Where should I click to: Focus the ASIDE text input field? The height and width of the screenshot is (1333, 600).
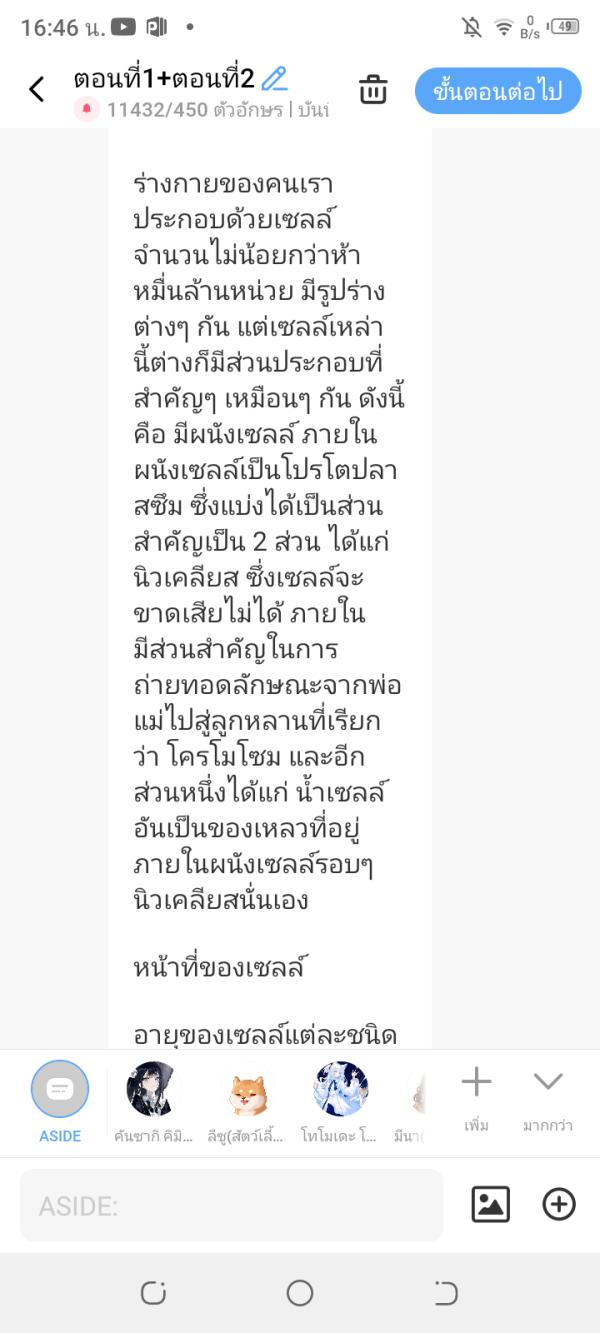pyautogui.click(x=231, y=1206)
